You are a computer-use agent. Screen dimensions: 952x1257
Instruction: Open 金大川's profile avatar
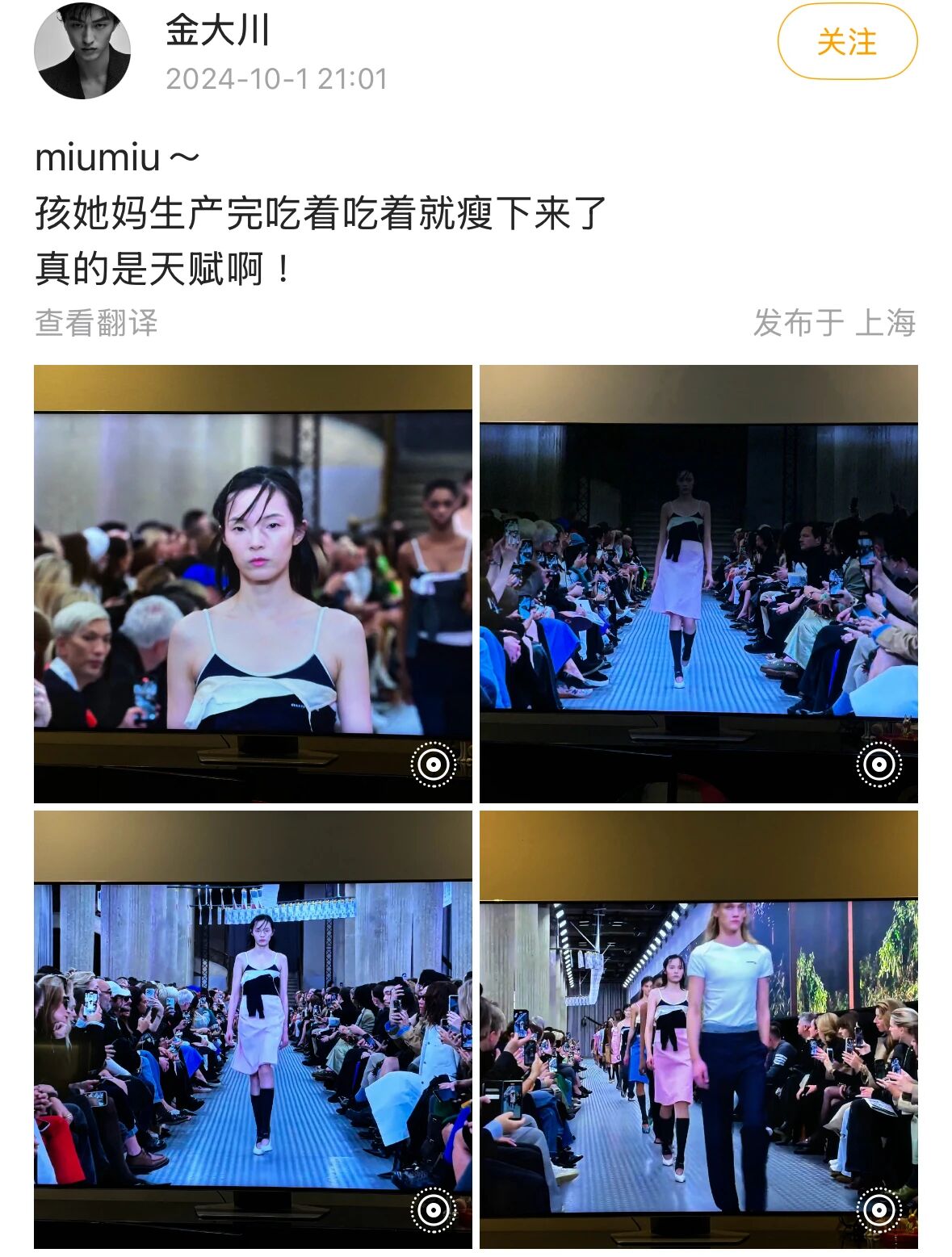(82, 51)
